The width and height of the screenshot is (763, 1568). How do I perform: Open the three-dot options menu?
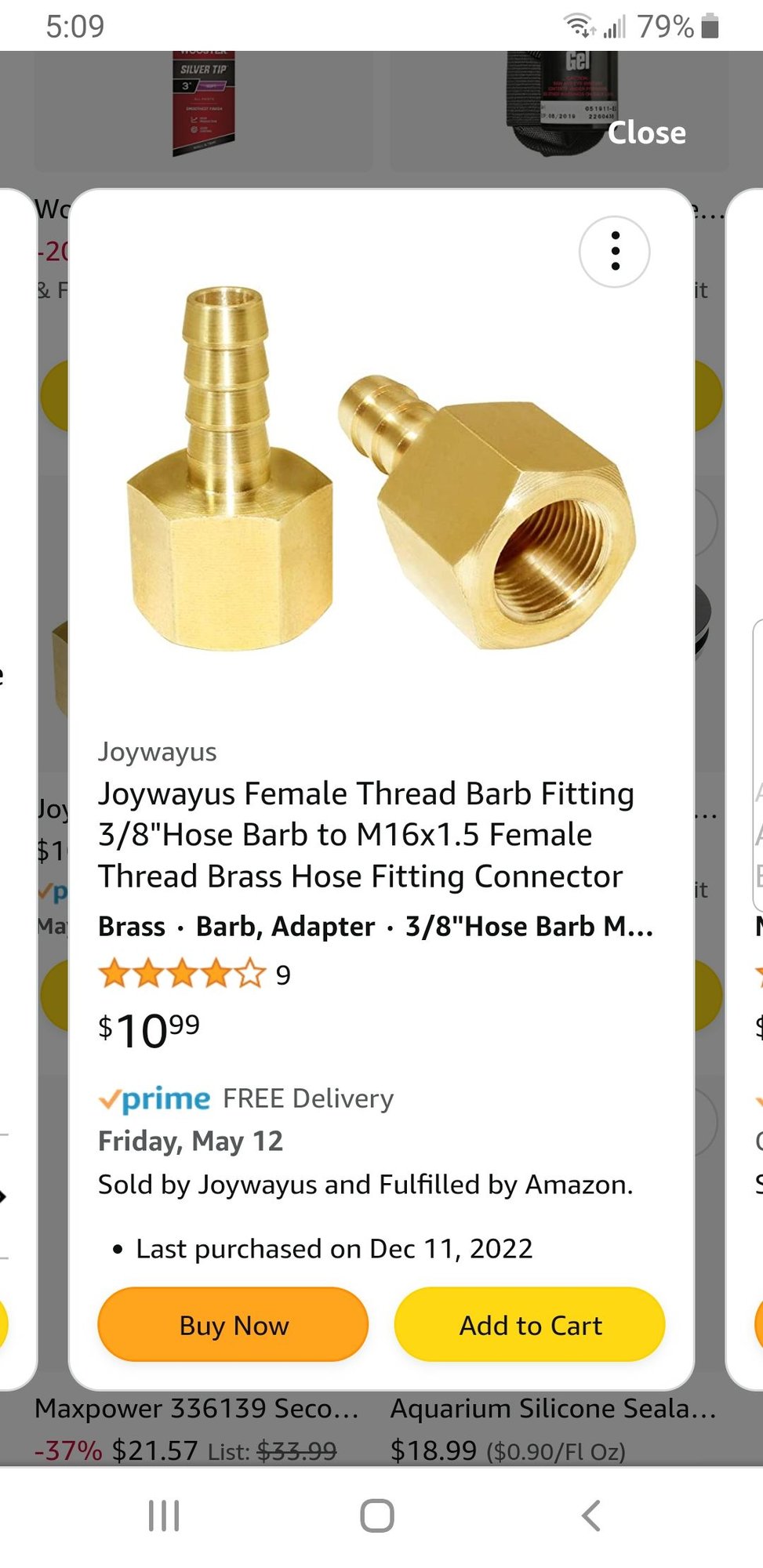pos(615,252)
